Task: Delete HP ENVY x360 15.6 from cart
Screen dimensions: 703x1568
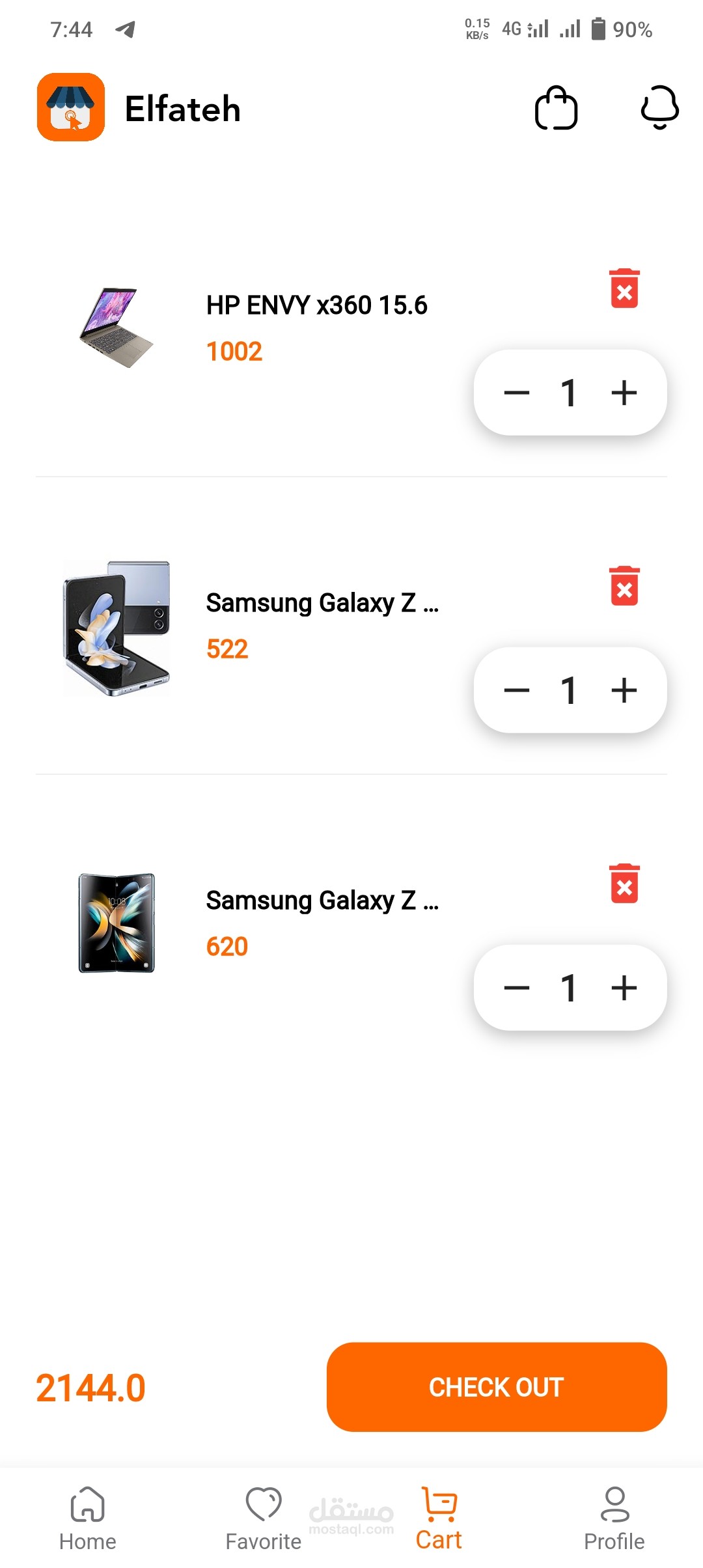Action: click(624, 288)
